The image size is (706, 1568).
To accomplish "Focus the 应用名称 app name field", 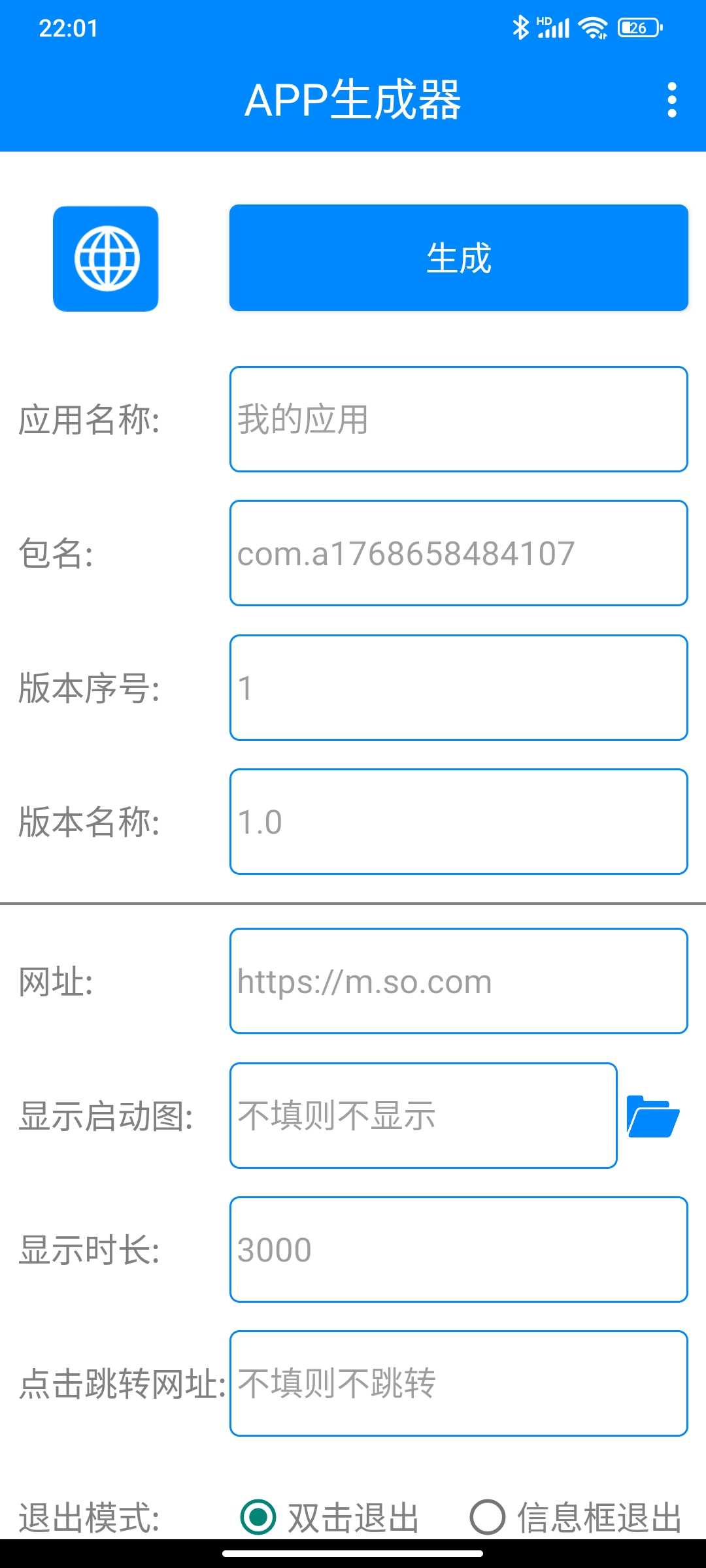I will [458, 419].
